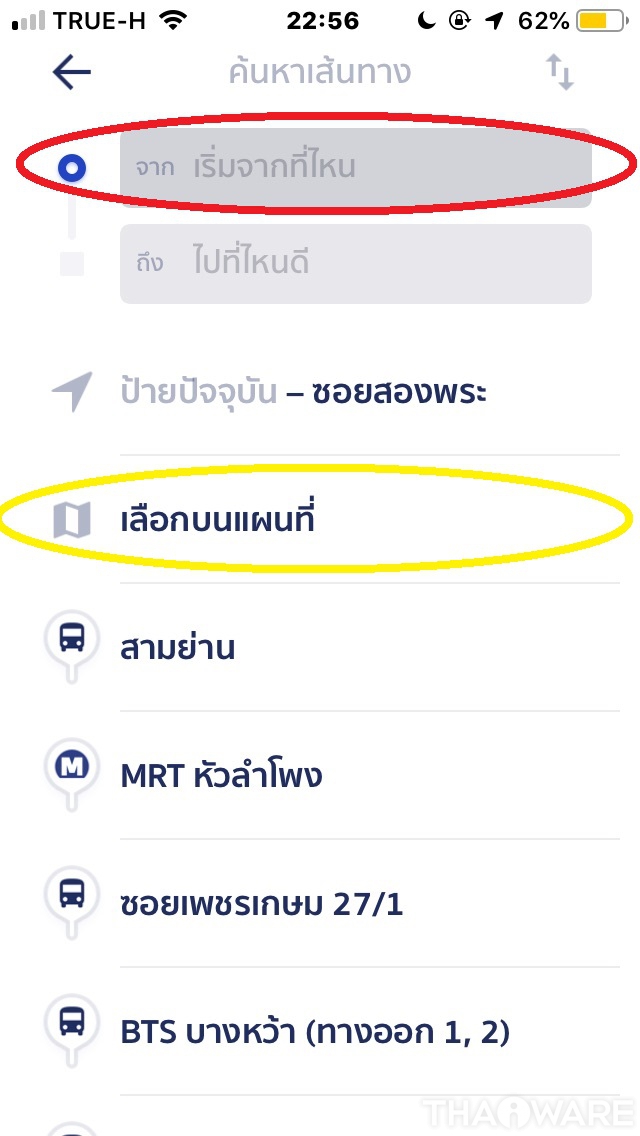The width and height of the screenshot is (640, 1136).
Task: Go back using the top-left arrow
Action: [72, 72]
